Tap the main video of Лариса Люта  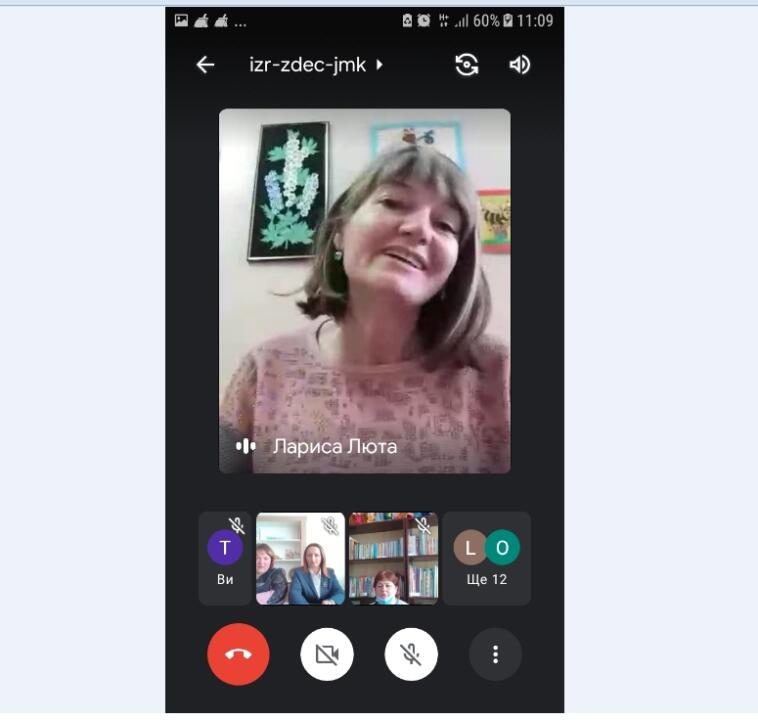click(x=364, y=290)
